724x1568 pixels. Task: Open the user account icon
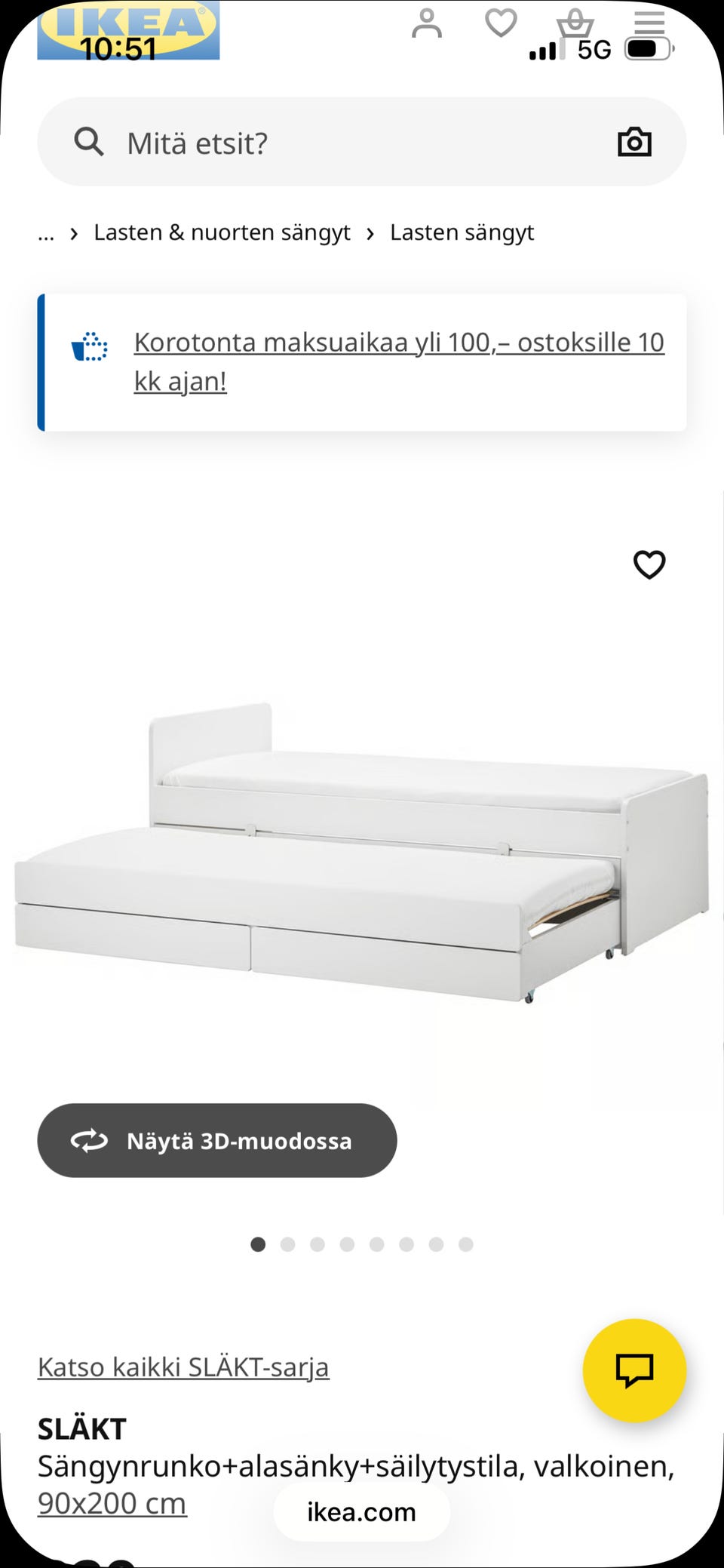point(427,23)
